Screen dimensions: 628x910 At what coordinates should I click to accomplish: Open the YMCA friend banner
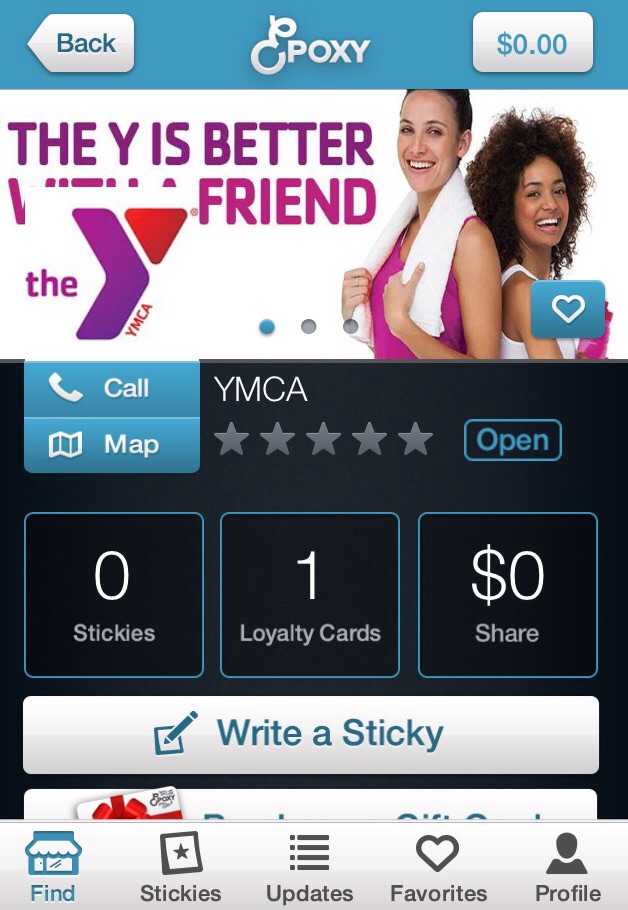pyautogui.click(x=200, y=200)
